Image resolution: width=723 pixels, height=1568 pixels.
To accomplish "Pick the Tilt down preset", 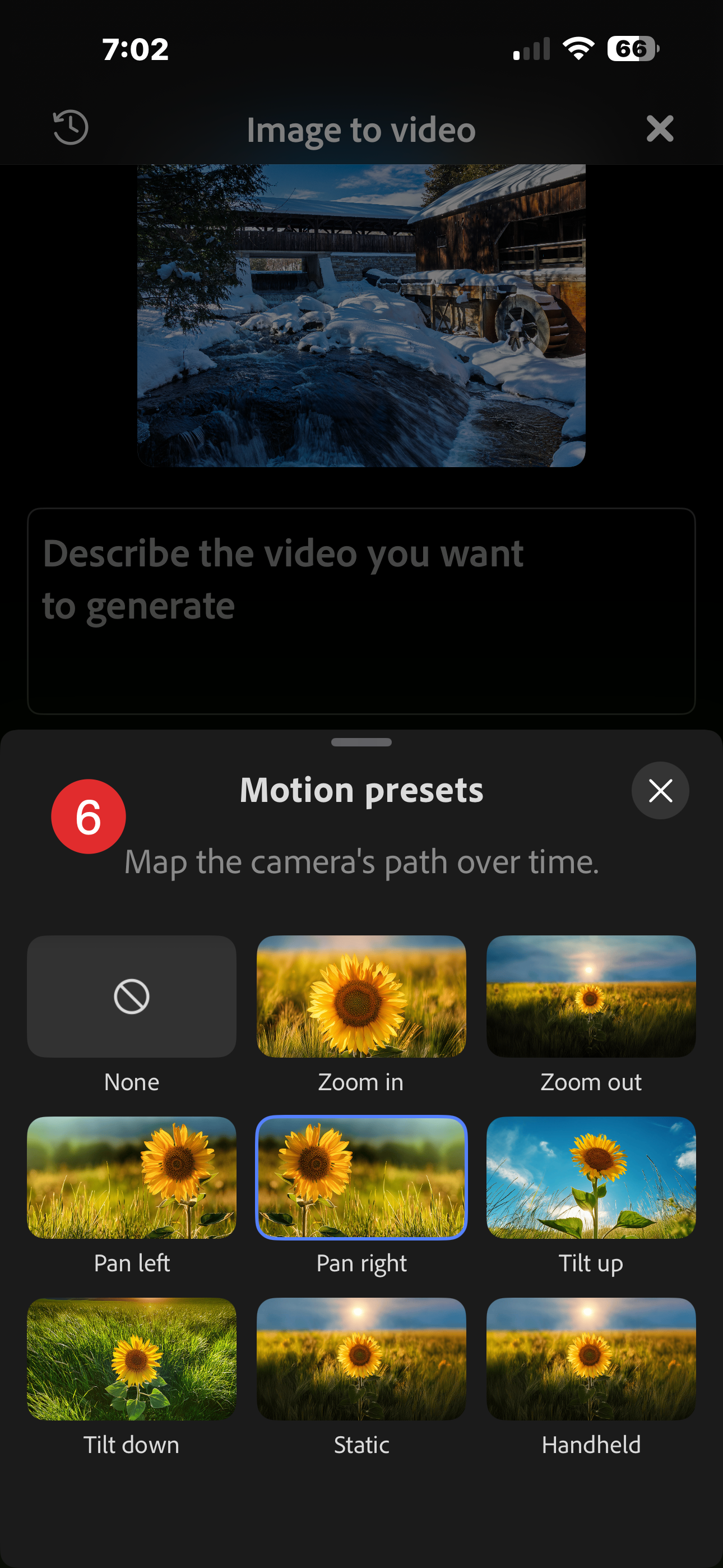I will (x=132, y=1359).
